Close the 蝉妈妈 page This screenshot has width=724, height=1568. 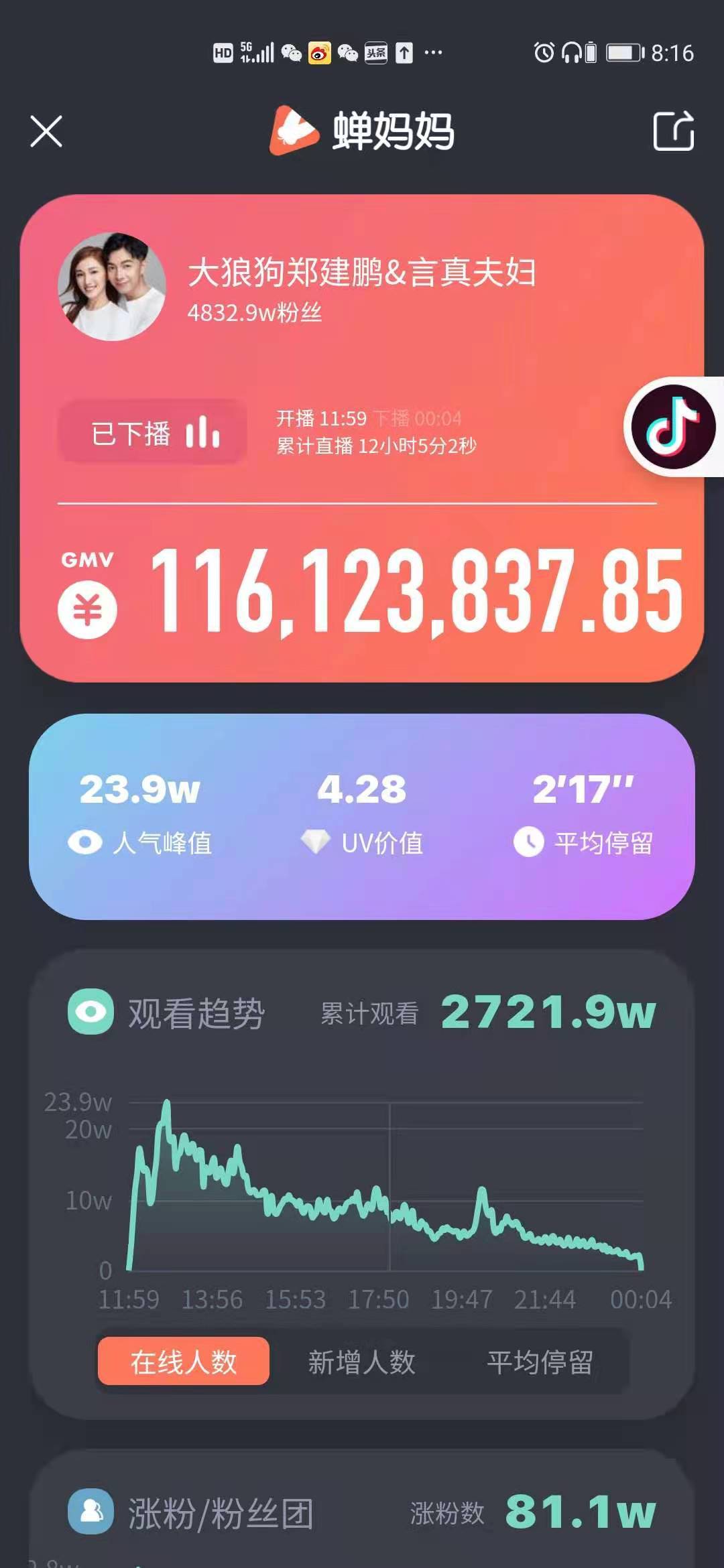[46, 131]
